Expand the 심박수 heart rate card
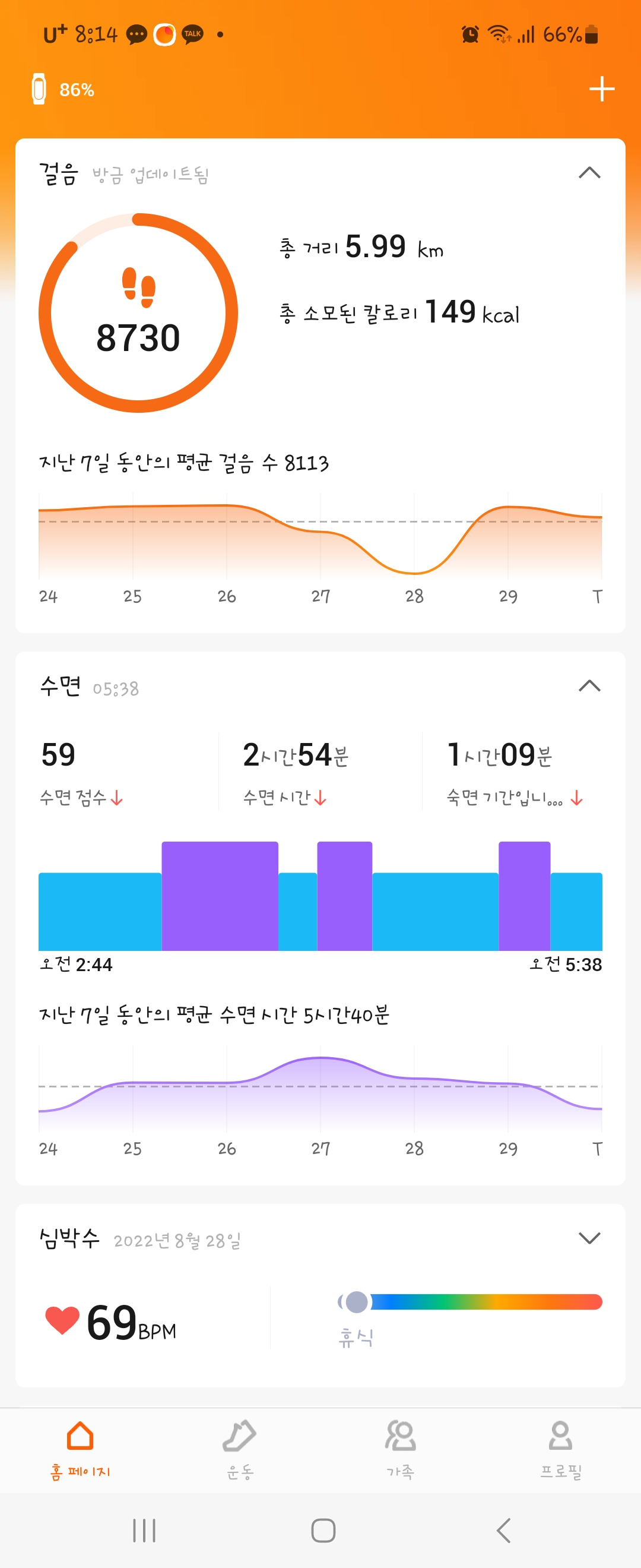 coord(589,1238)
